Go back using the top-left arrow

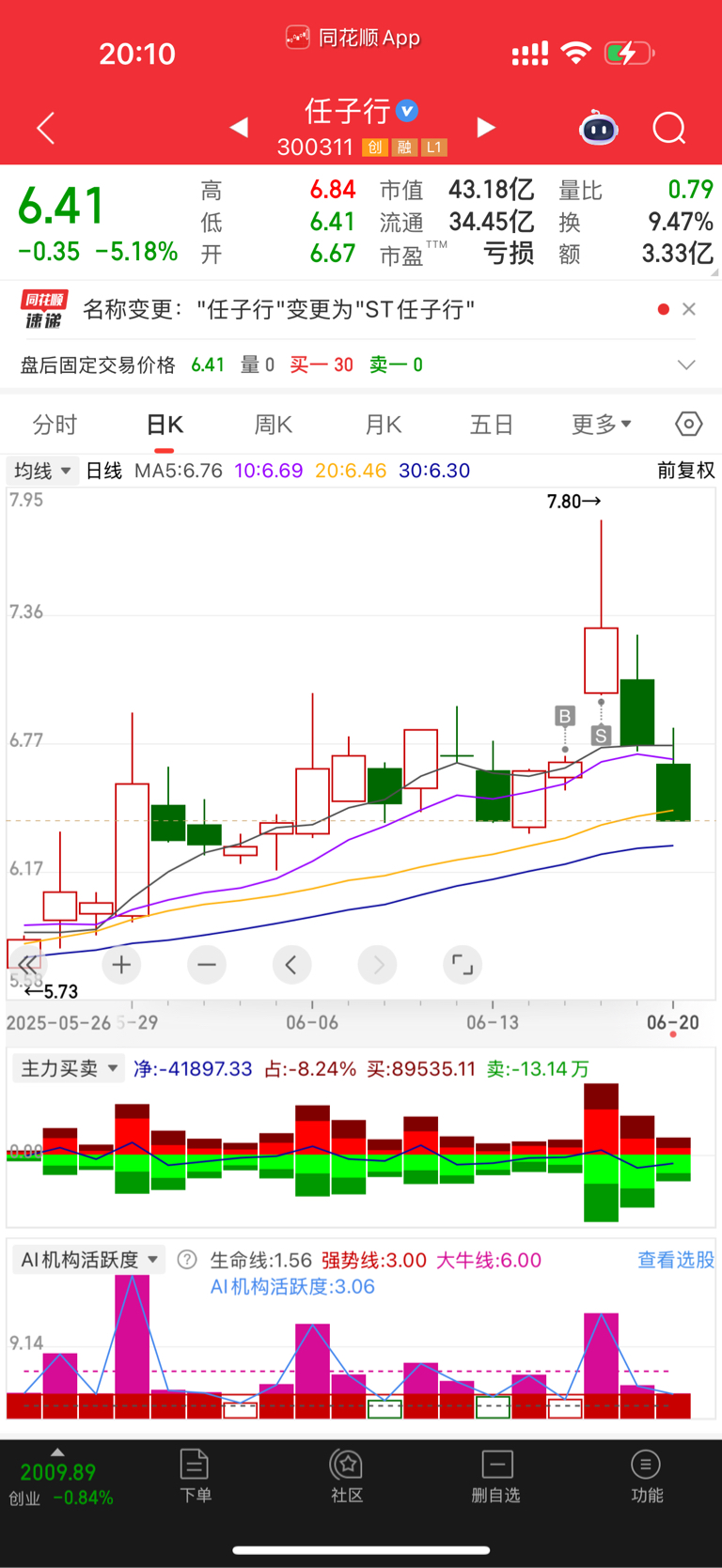[45, 128]
